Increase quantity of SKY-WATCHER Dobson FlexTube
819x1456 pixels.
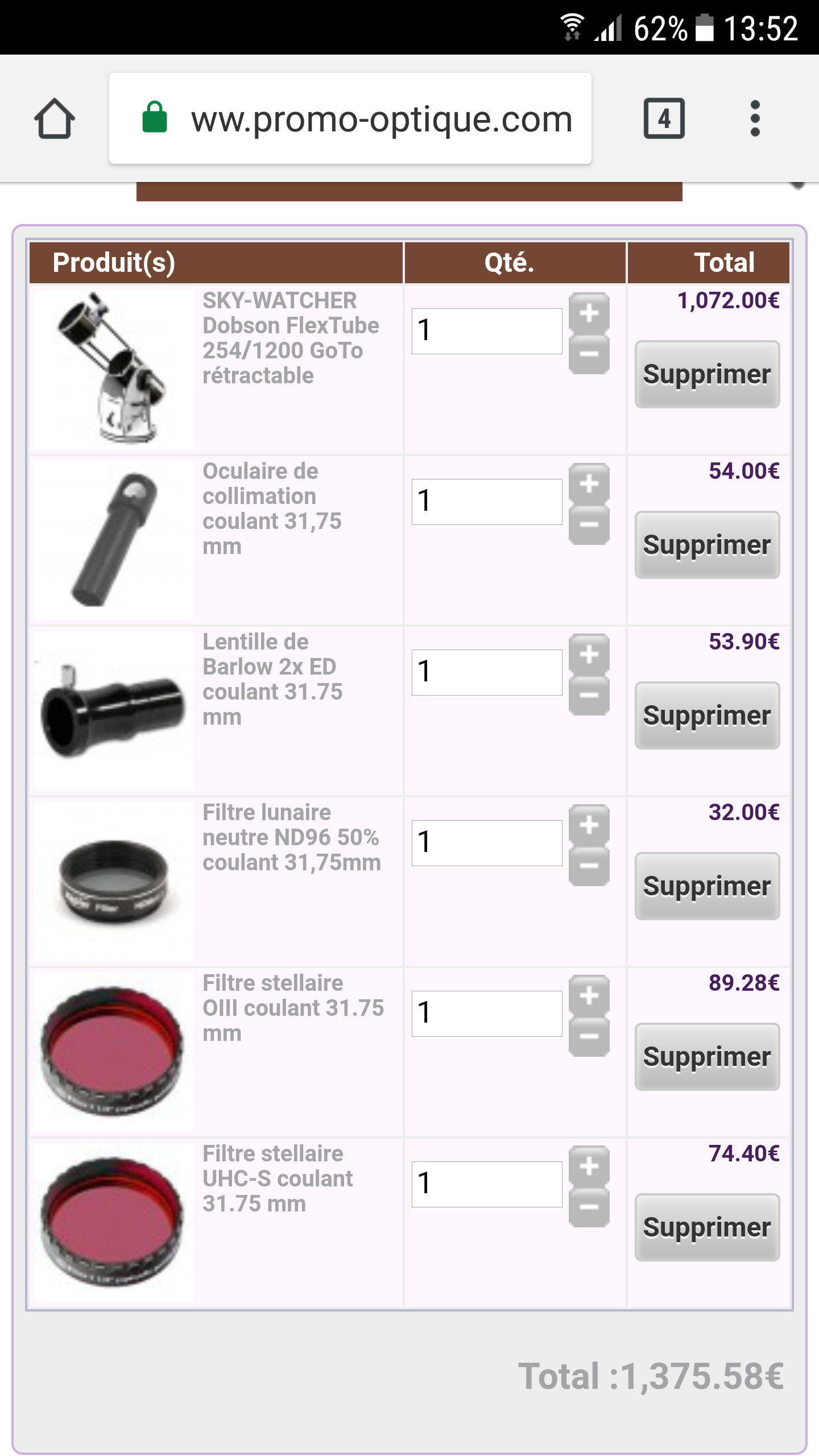point(589,313)
